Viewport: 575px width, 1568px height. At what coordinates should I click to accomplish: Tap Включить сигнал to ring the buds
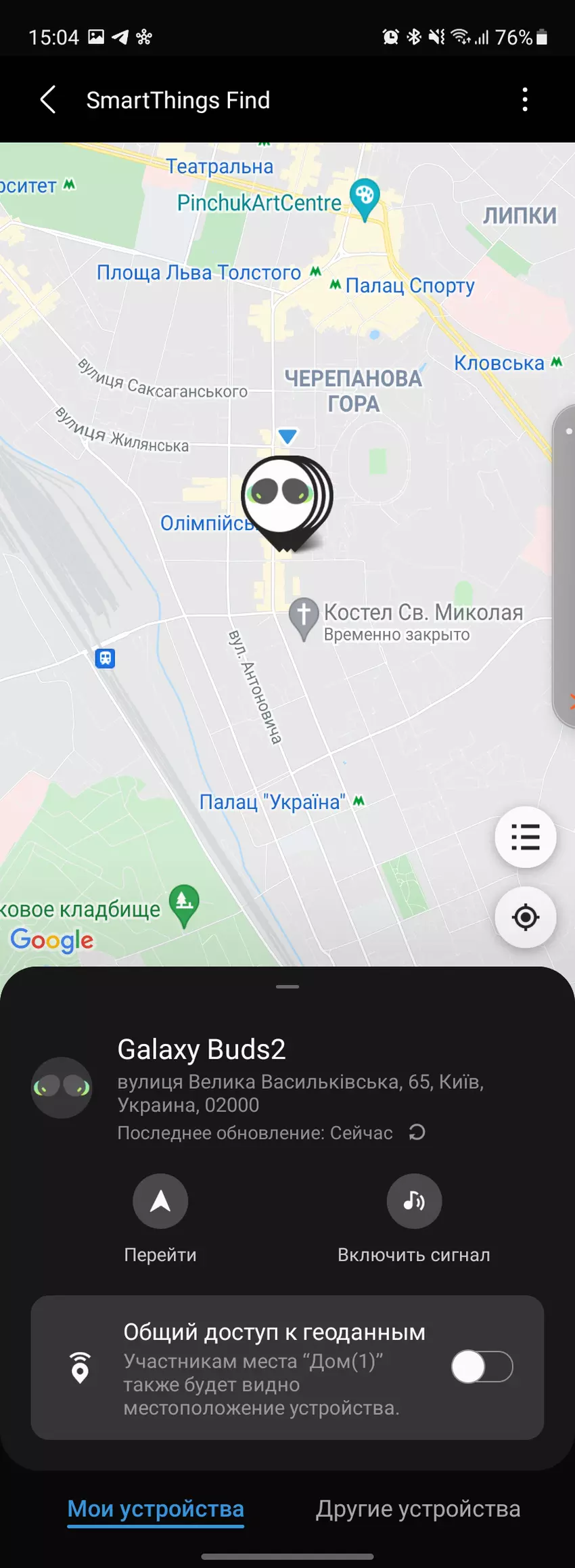[x=414, y=1200]
